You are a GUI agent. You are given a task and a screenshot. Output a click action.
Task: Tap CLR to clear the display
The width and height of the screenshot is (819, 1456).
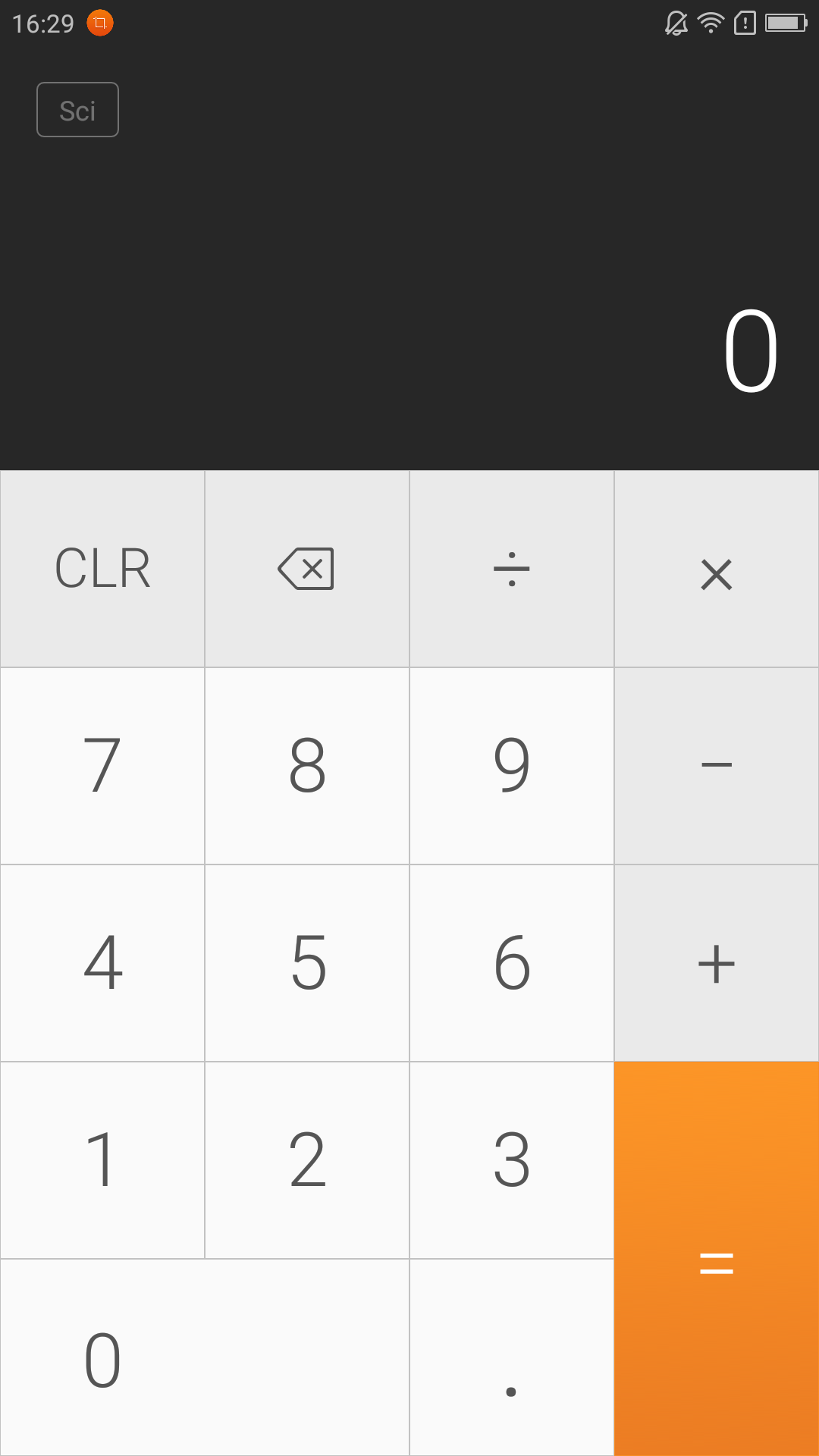(x=102, y=569)
